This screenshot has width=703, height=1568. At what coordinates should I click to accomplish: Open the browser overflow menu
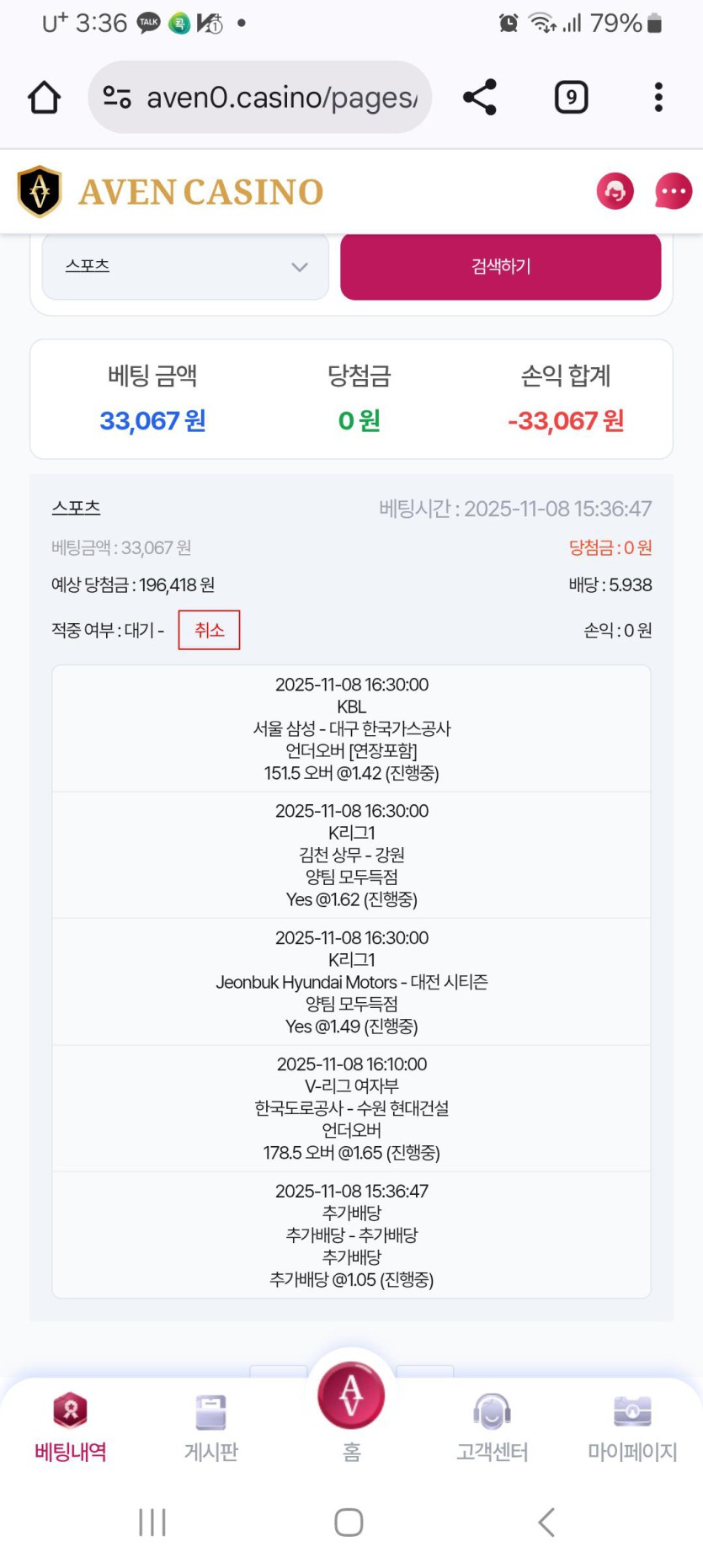pyautogui.click(x=658, y=98)
